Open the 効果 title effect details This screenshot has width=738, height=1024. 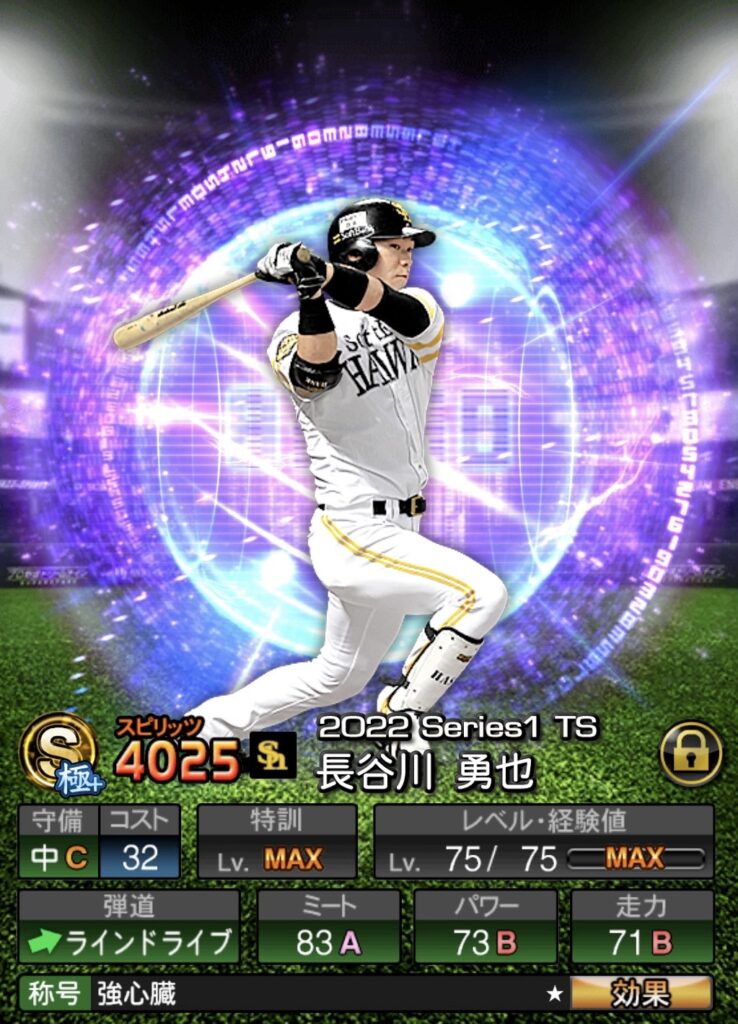click(641, 993)
